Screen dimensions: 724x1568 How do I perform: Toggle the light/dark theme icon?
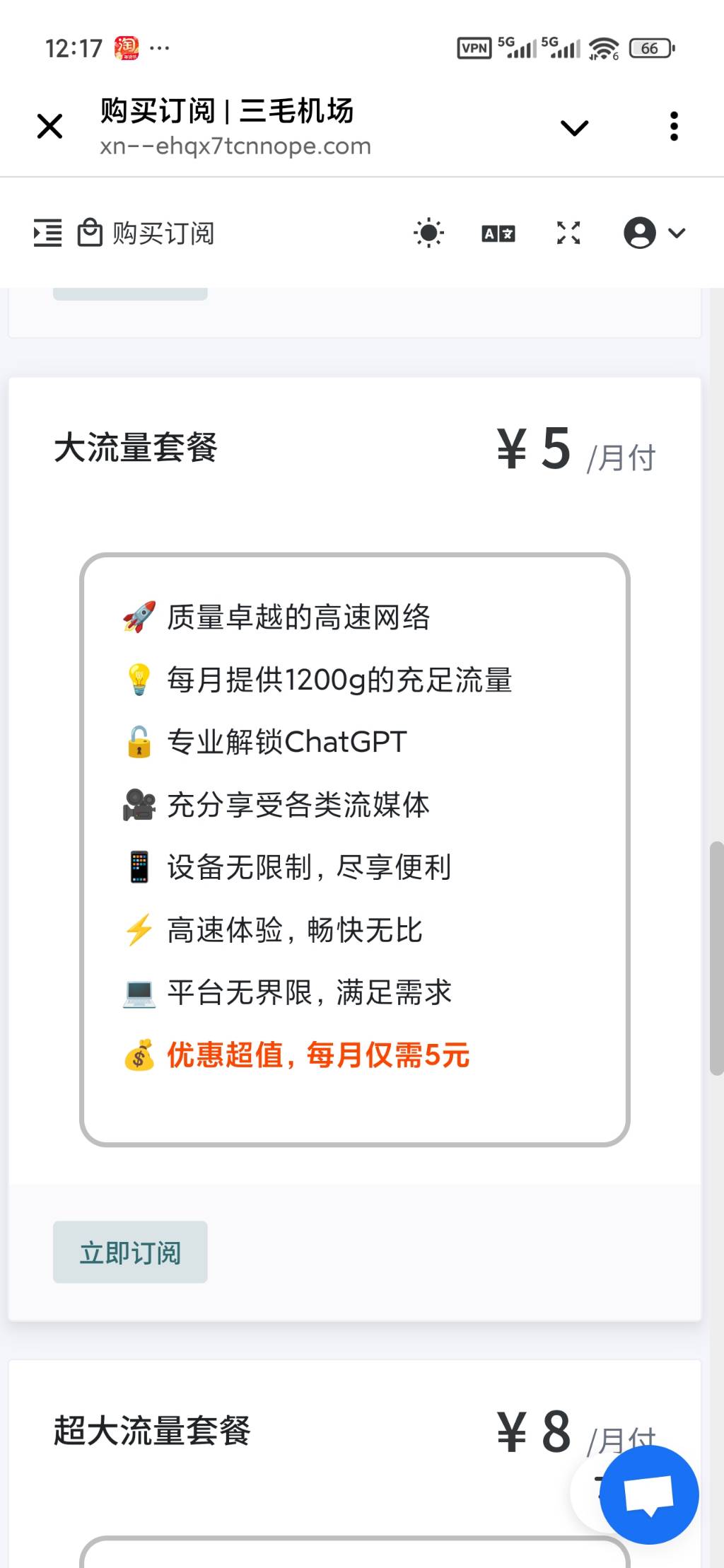428,233
